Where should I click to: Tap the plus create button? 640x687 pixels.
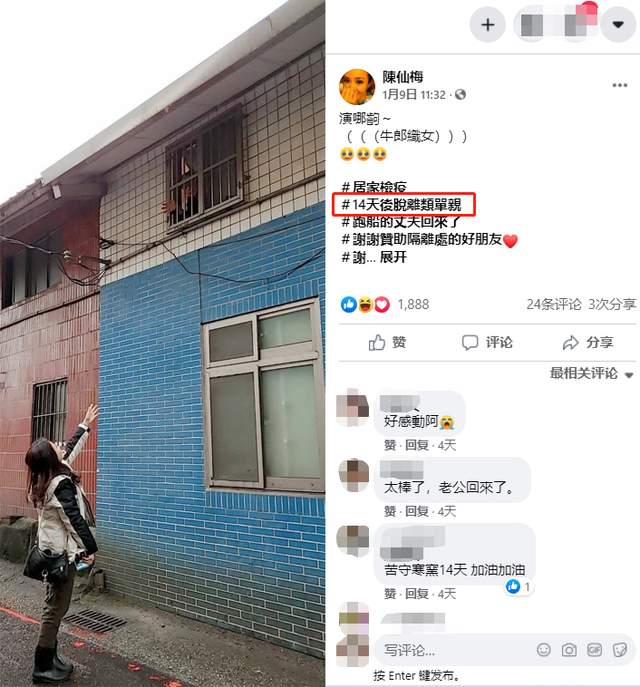click(x=487, y=25)
